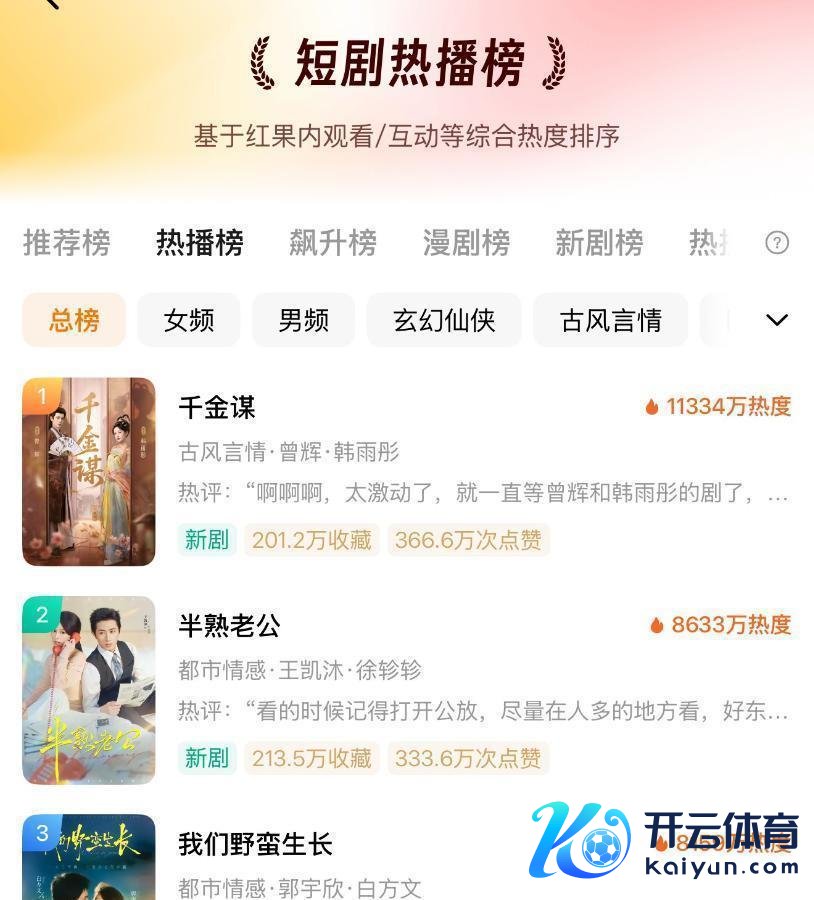The height and width of the screenshot is (900, 814).
Task: Open the drama 半熟老公
Action: click(229, 625)
